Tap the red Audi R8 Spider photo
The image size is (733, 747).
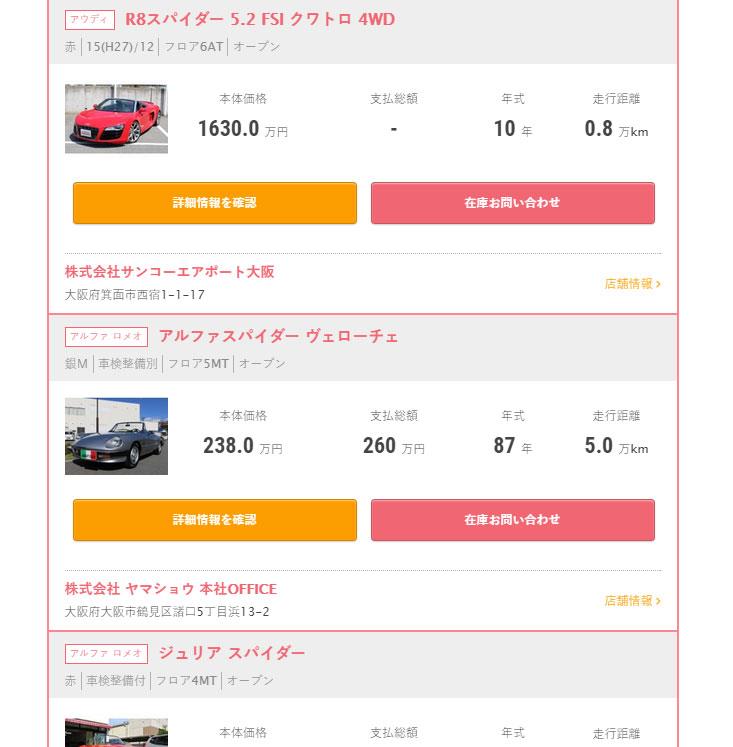(x=116, y=119)
